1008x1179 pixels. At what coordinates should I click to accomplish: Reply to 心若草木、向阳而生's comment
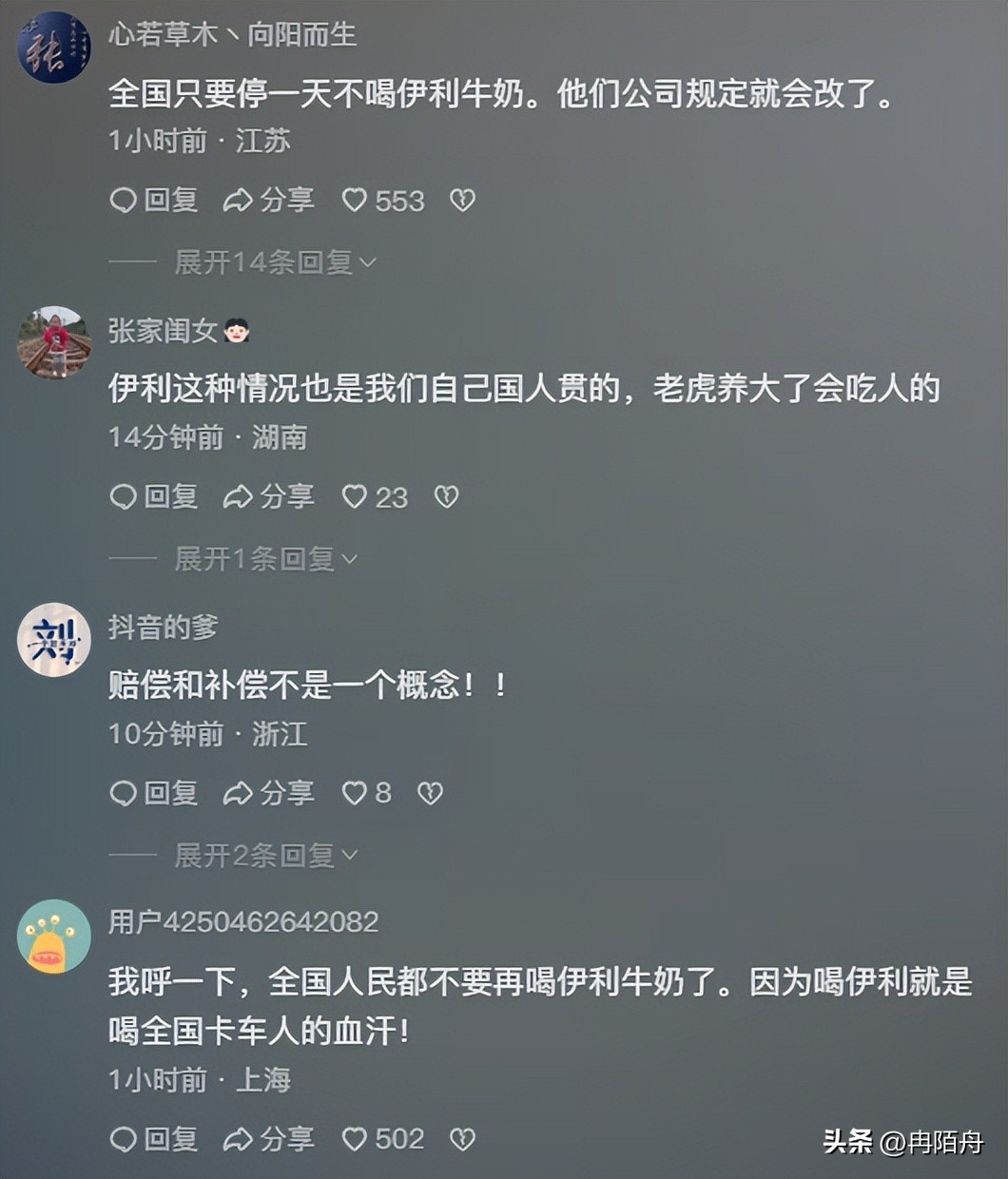coord(154,201)
